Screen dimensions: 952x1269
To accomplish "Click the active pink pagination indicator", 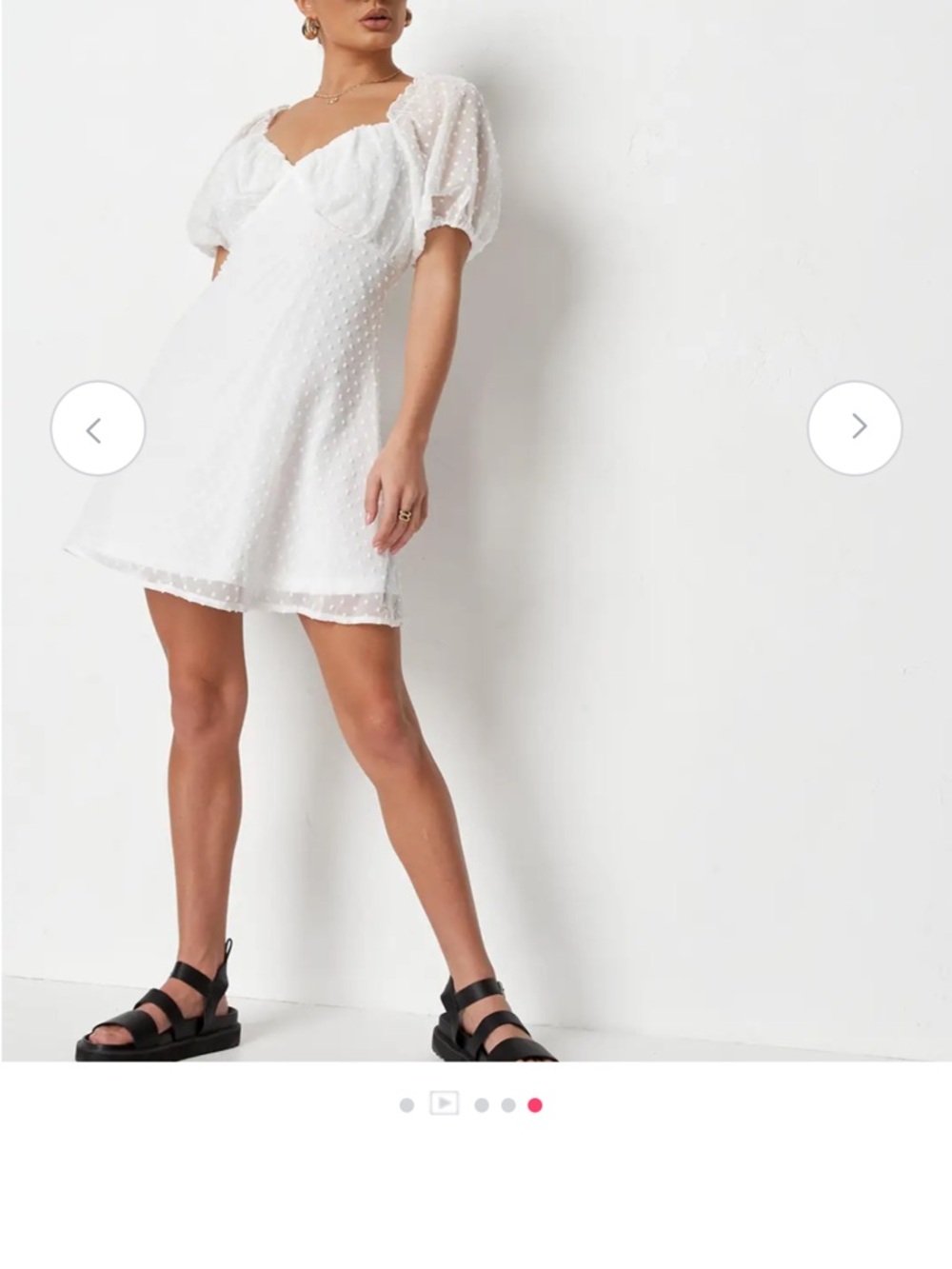I will pos(535,1102).
